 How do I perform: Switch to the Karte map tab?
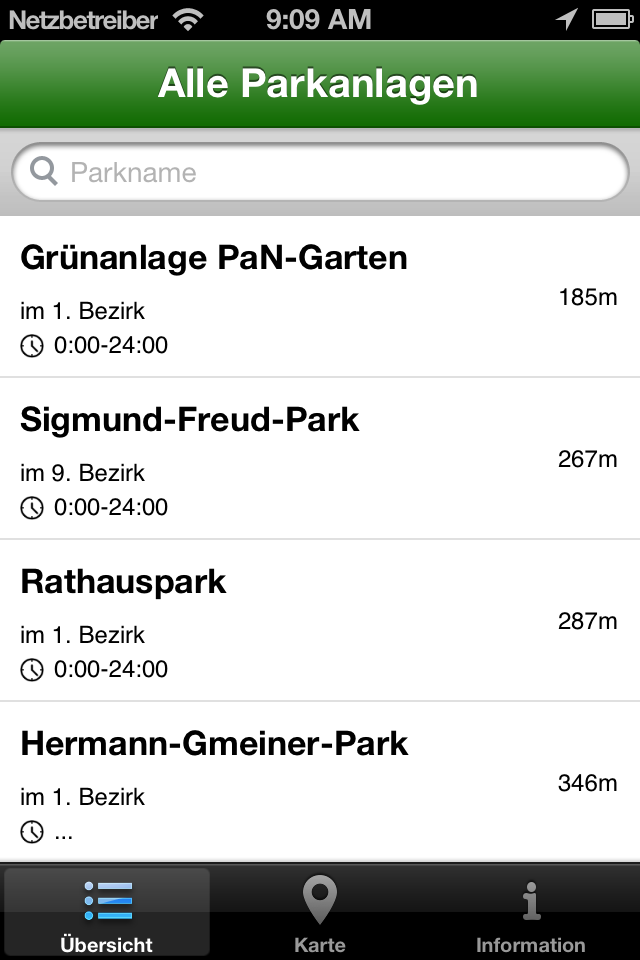320,912
